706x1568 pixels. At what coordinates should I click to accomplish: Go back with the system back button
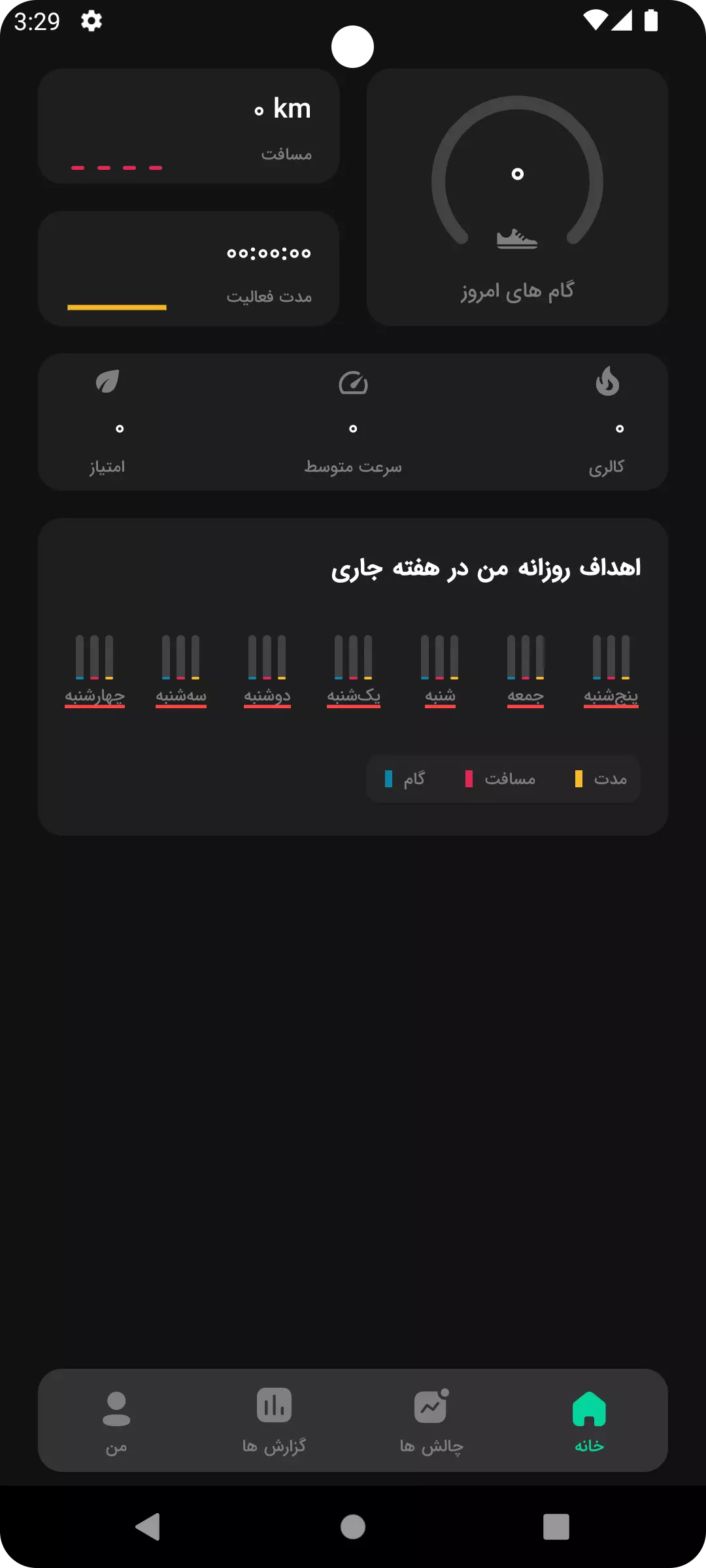(148, 1527)
